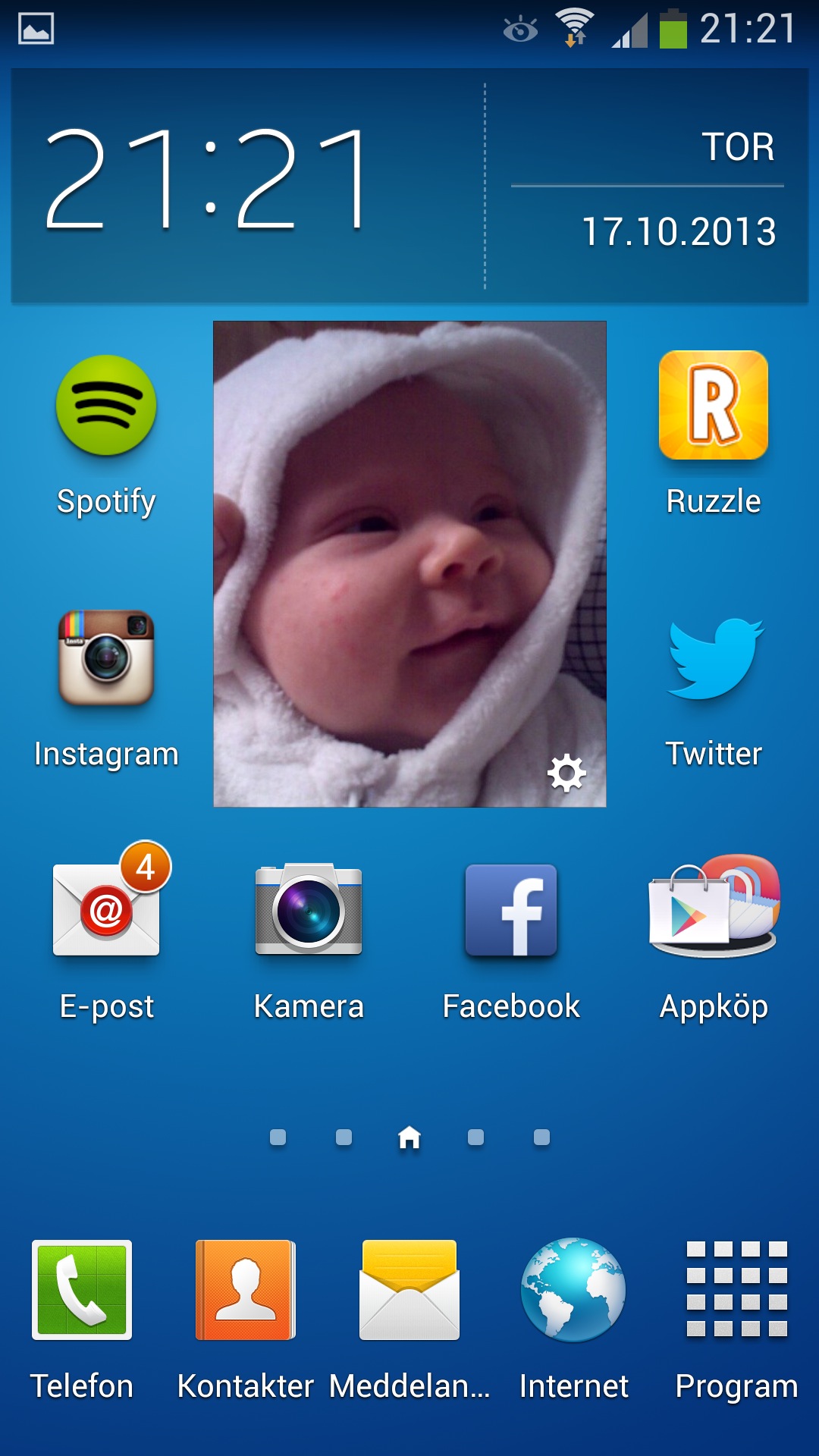Jump to the last home screen page dot
This screenshot has width=819, height=1456.
click(x=541, y=1137)
